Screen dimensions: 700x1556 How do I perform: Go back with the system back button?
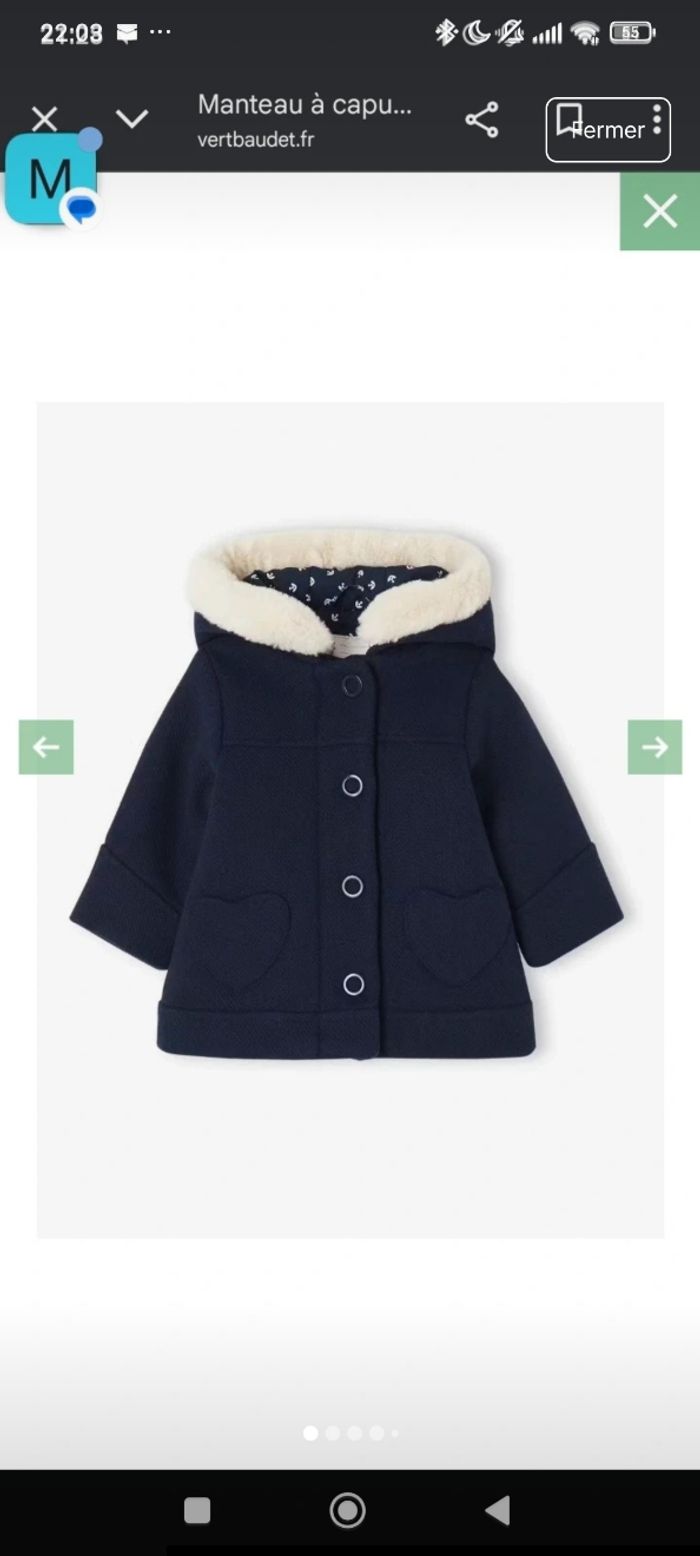pos(497,1510)
